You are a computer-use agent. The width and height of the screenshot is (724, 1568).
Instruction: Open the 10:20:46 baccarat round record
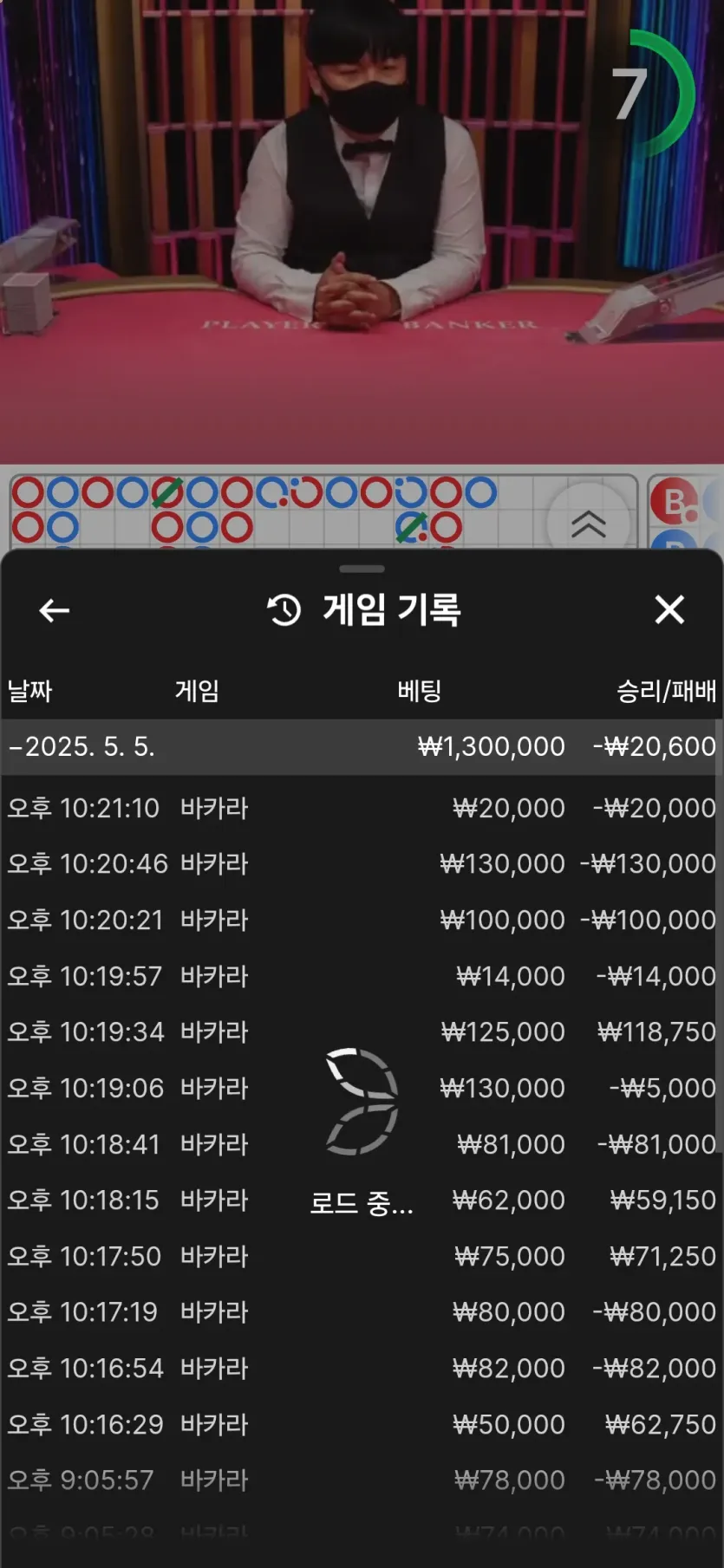362,863
